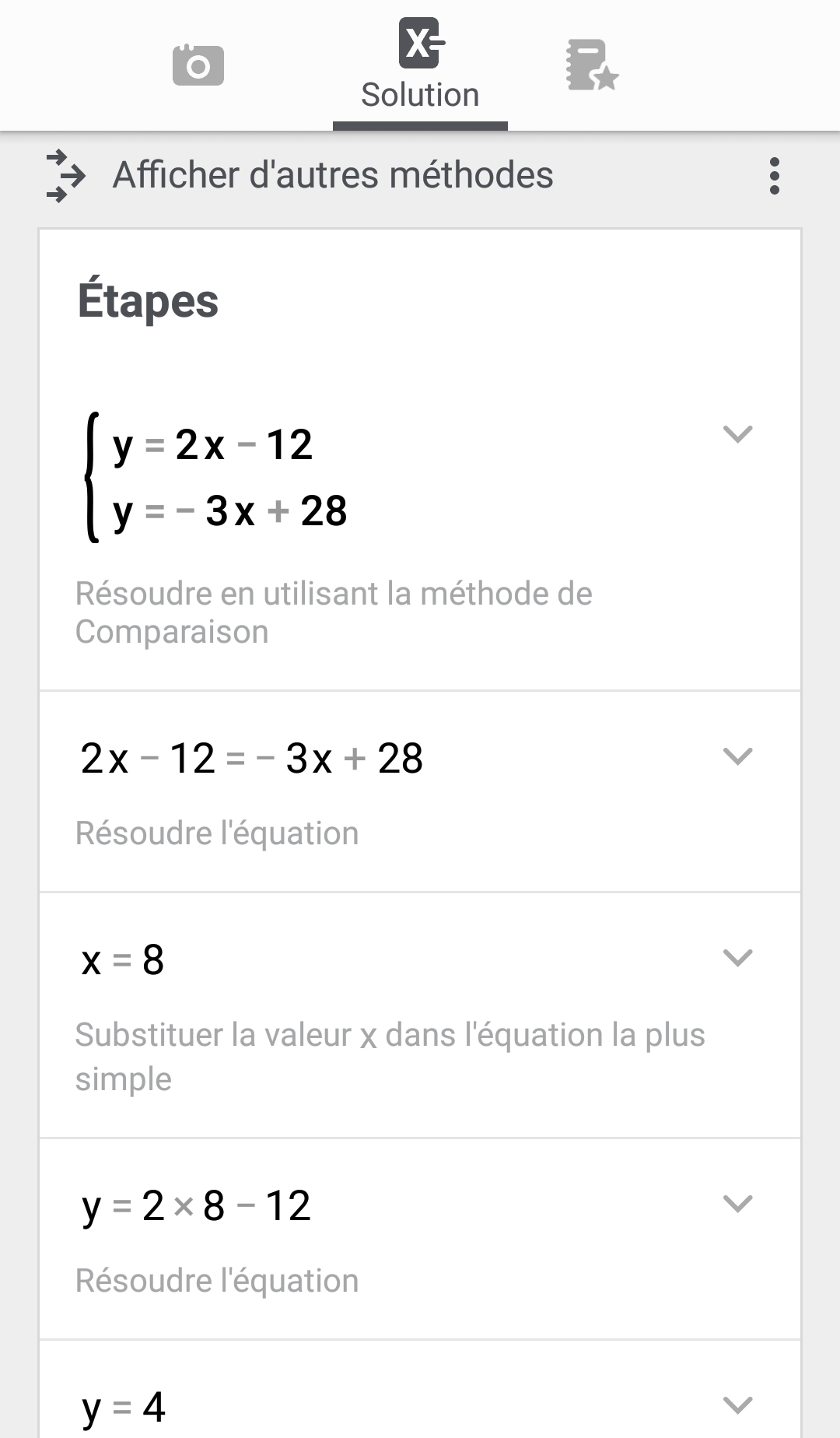Screen dimensions: 840x1438
Task: Expand the x = 8 step
Action: tap(737, 958)
